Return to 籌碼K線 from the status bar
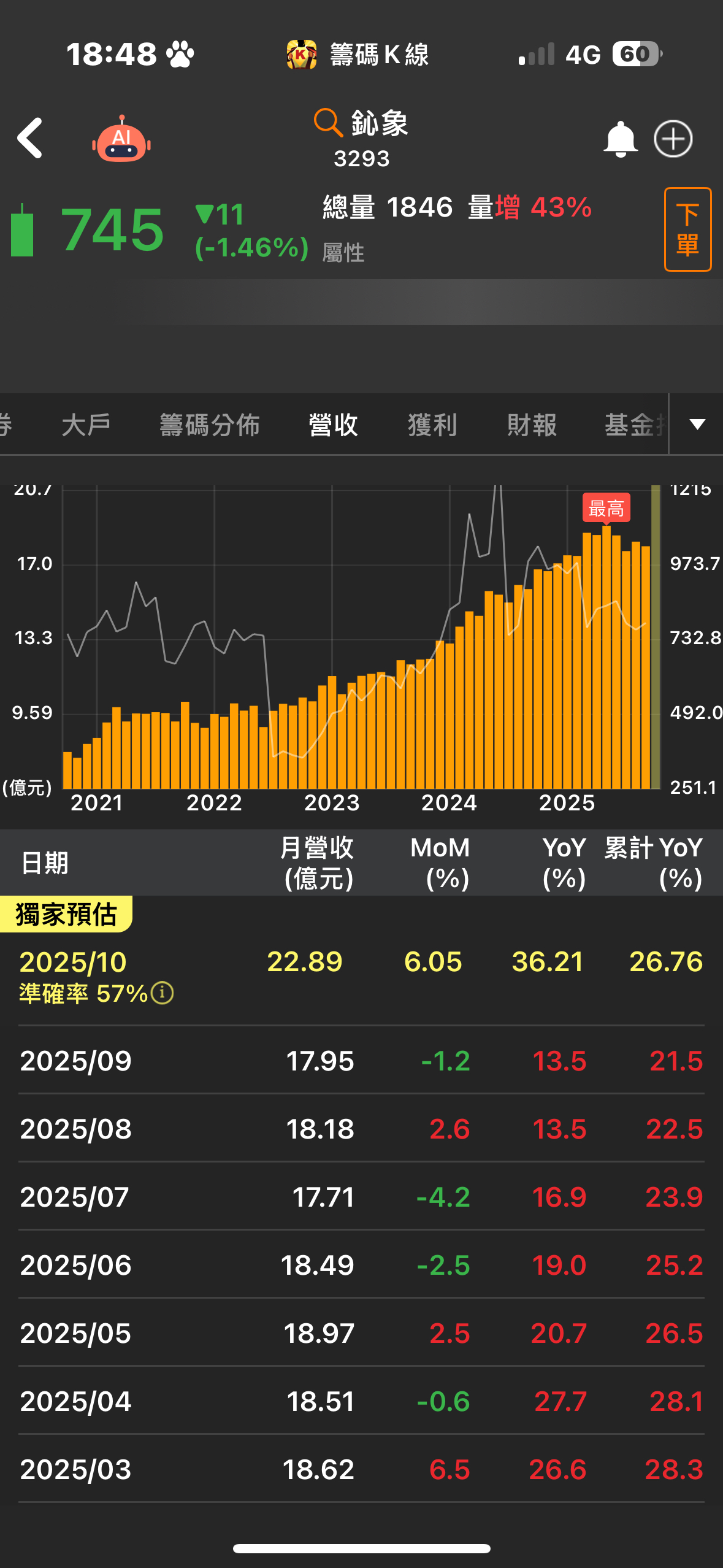The width and height of the screenshot is (723, 1568). (358, 55)
